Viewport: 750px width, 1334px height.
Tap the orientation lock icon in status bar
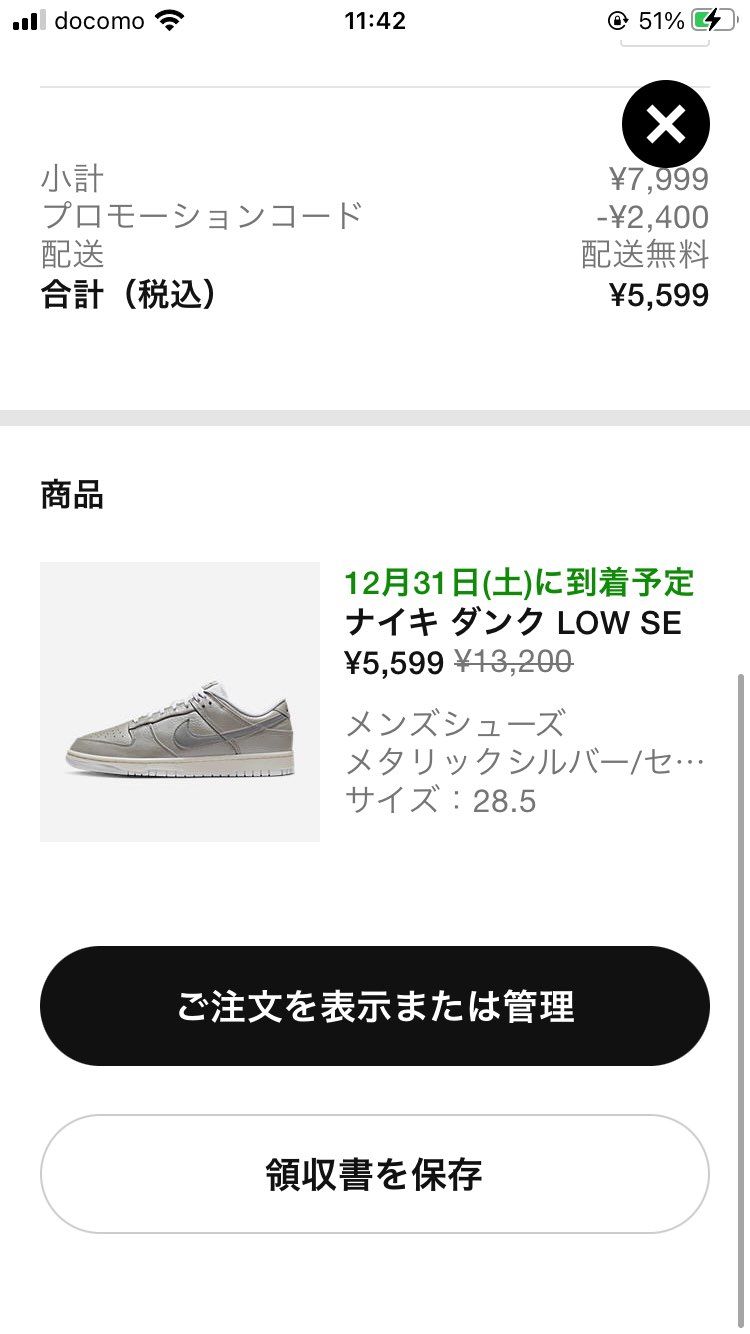620,17
